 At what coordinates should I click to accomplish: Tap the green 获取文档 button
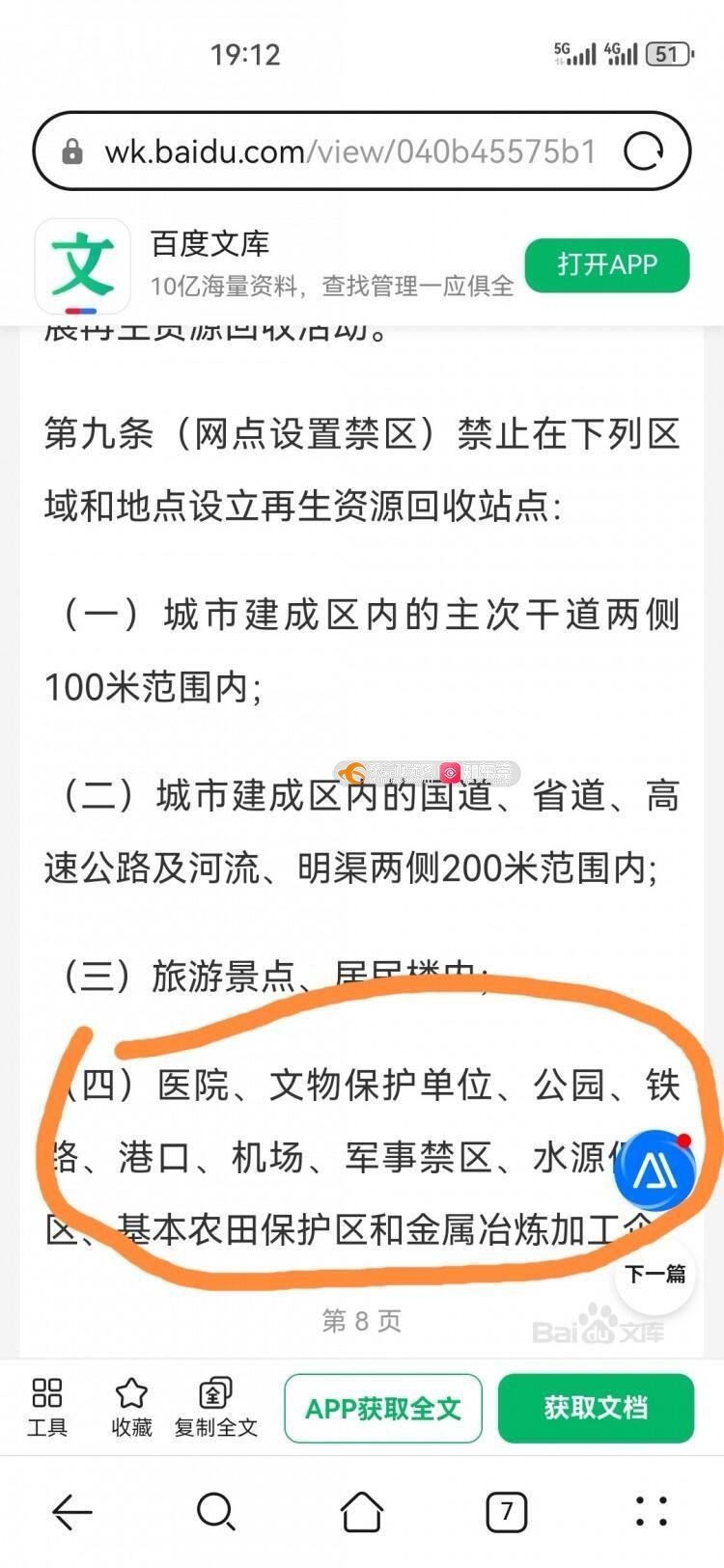tap(596, 1409)
